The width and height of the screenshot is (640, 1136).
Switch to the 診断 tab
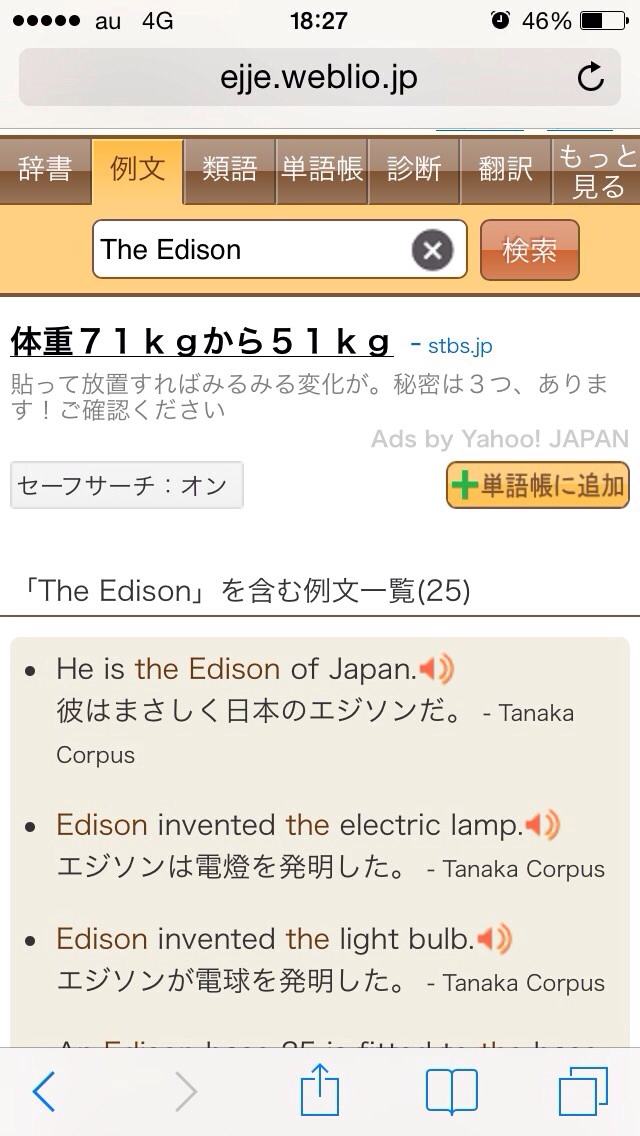[413, 170]
